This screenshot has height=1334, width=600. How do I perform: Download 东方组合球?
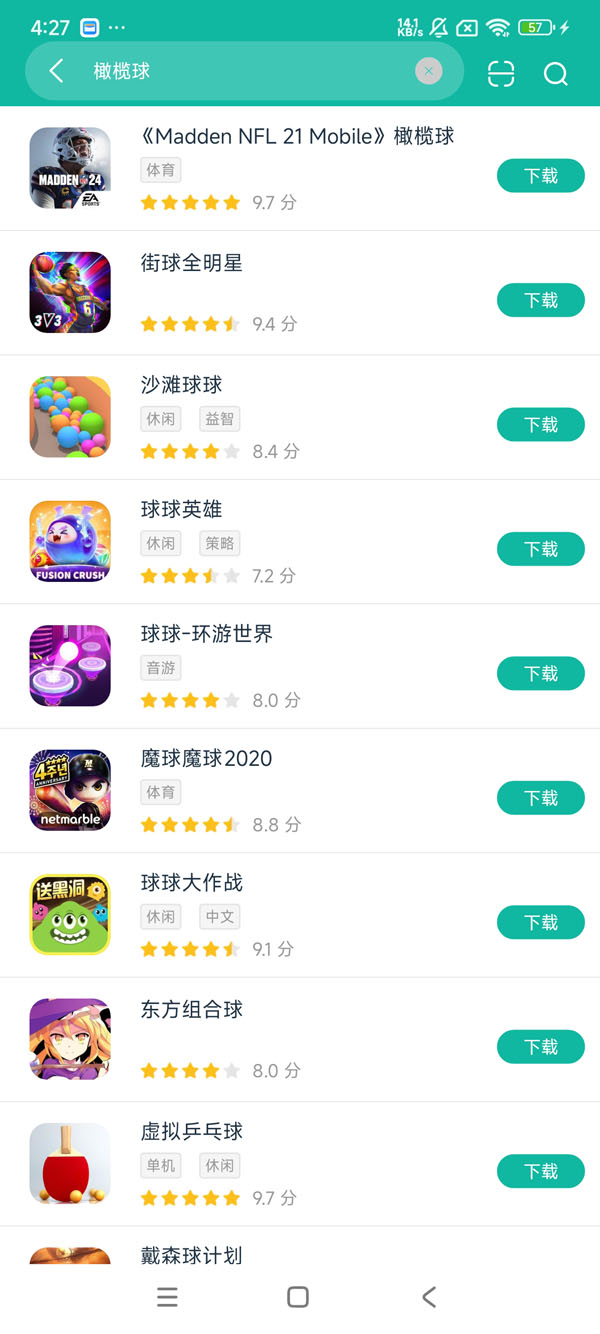[x=540, y=1047]
